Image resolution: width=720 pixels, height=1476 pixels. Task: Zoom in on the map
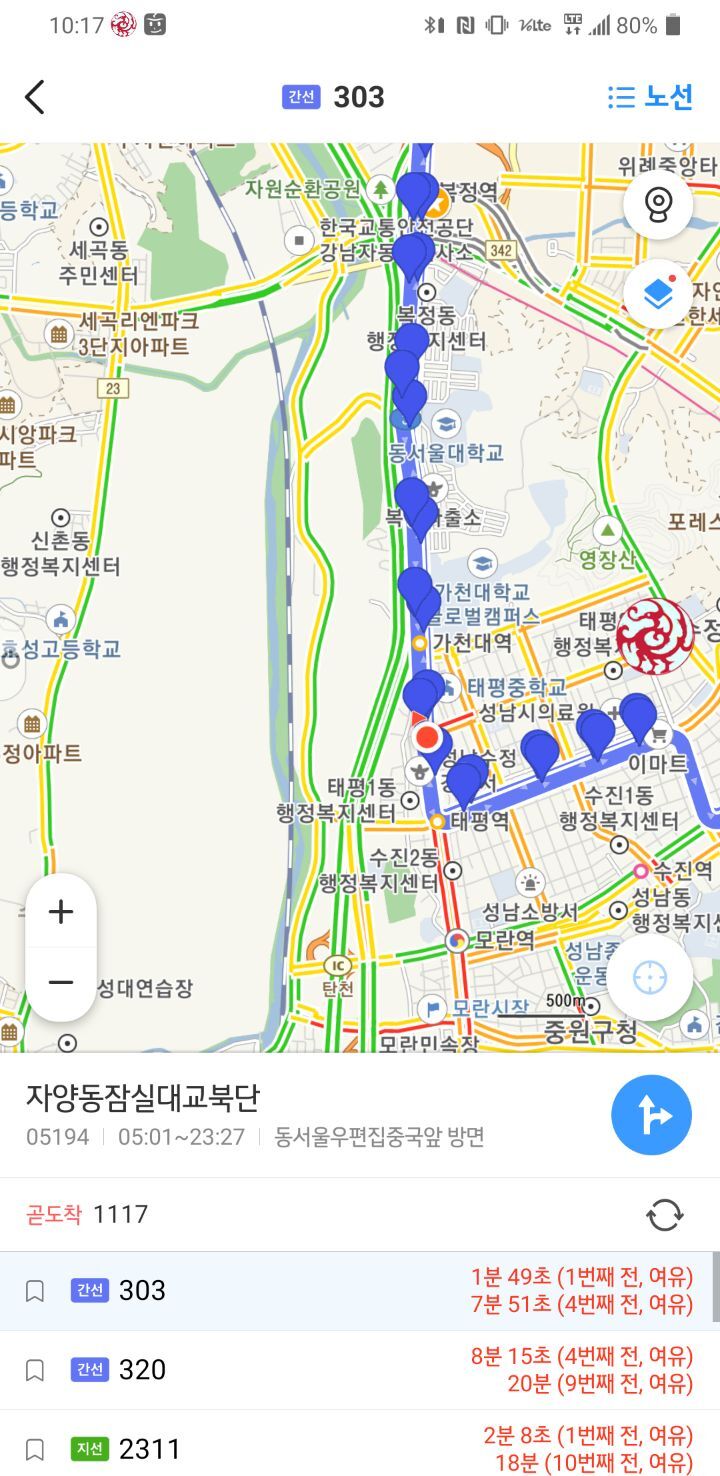pyautogui.click(x=61, y=911)
